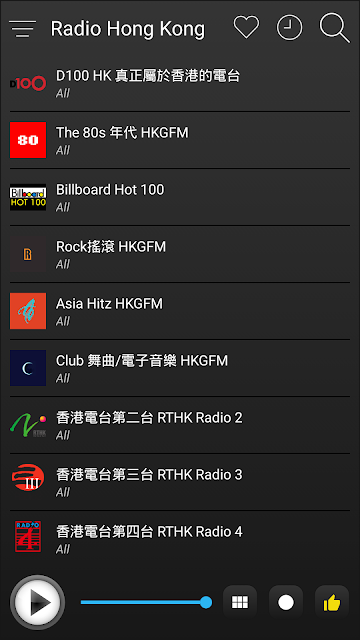Open Club 舞曲/電子音樂 HKGFM station
This screenshot has width=360, height=640.
pos(180,368)
